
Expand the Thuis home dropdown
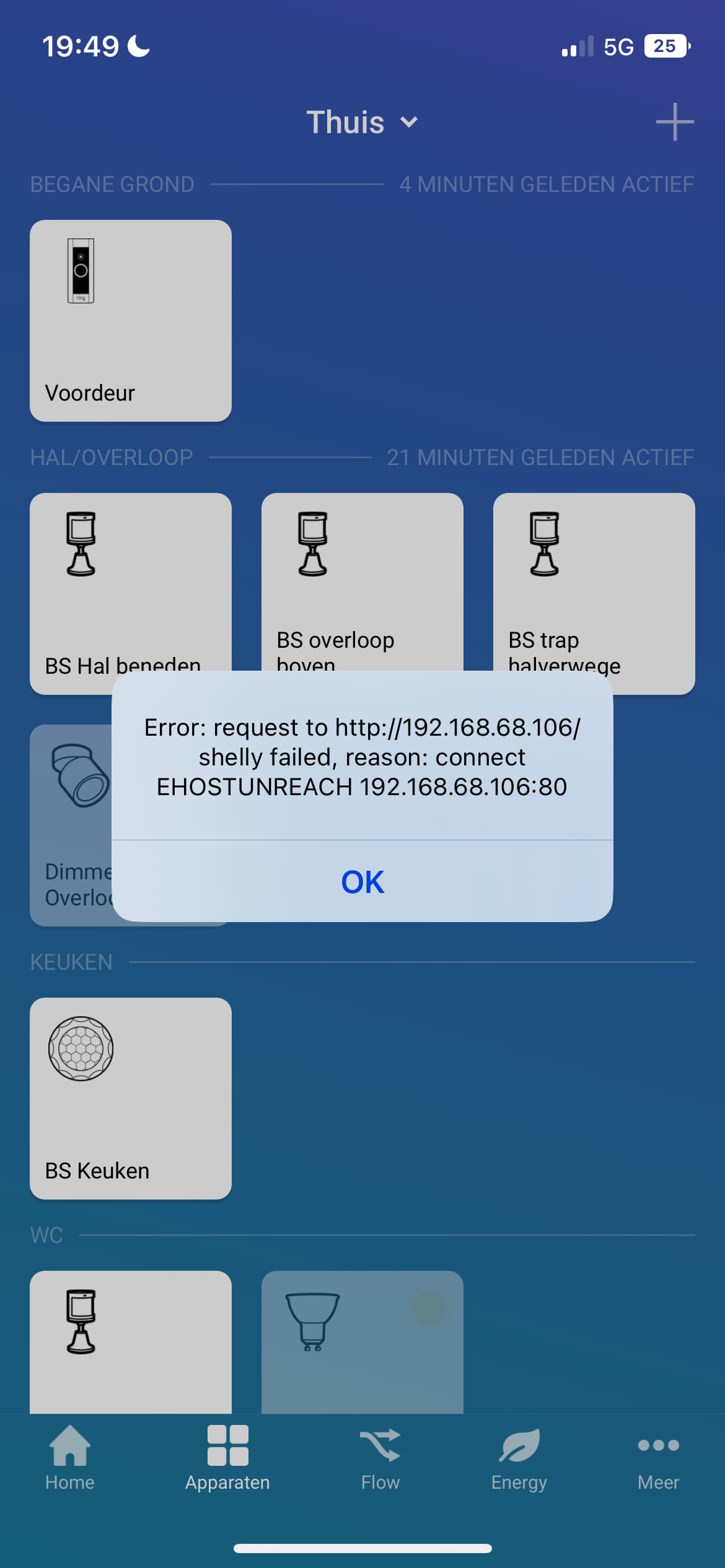tap(362, 122)
